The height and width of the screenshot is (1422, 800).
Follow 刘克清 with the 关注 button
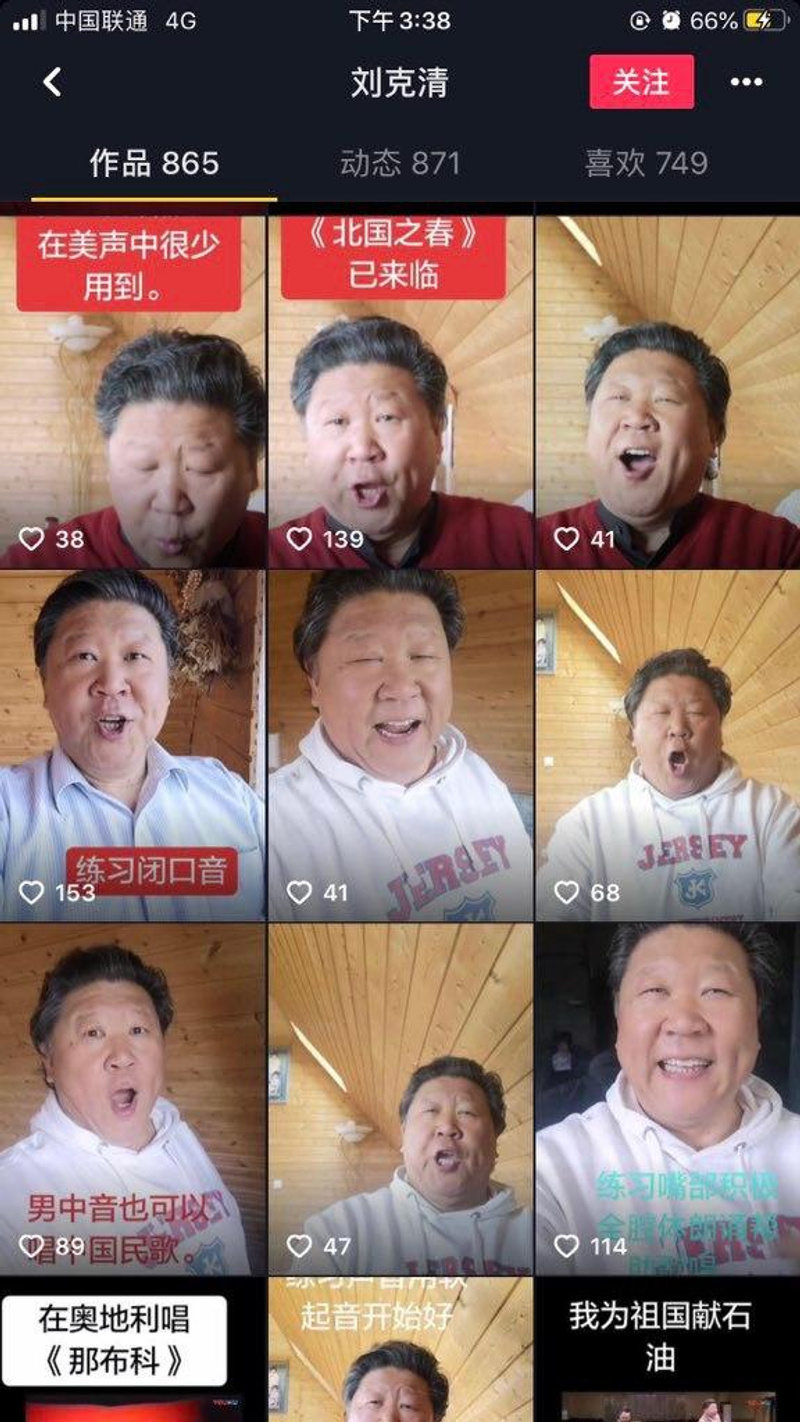click(641, 82)
